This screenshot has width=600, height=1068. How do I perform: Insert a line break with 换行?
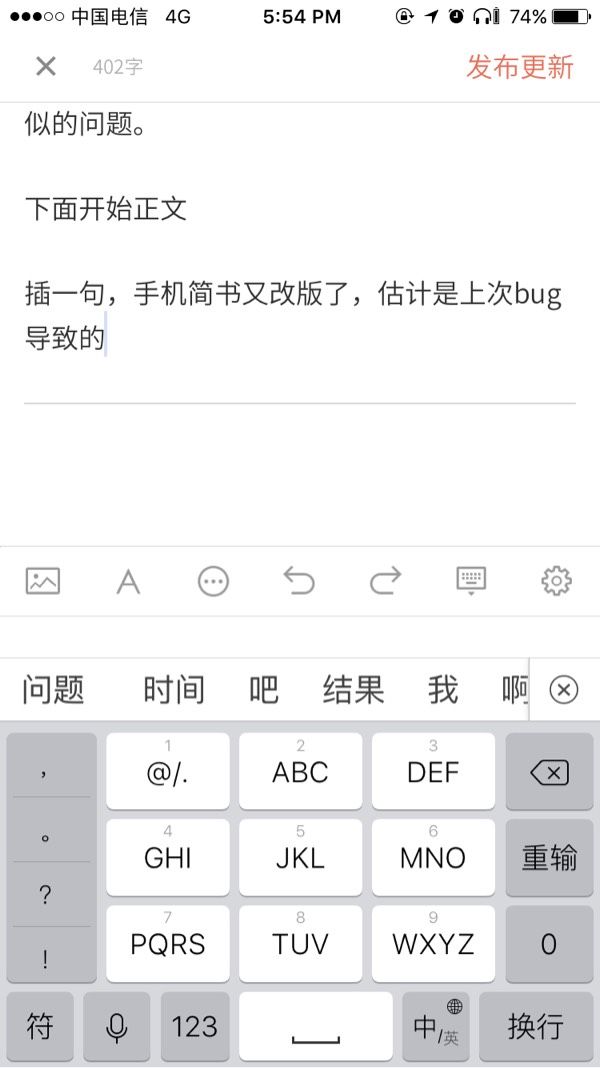tap(535, 1026)
